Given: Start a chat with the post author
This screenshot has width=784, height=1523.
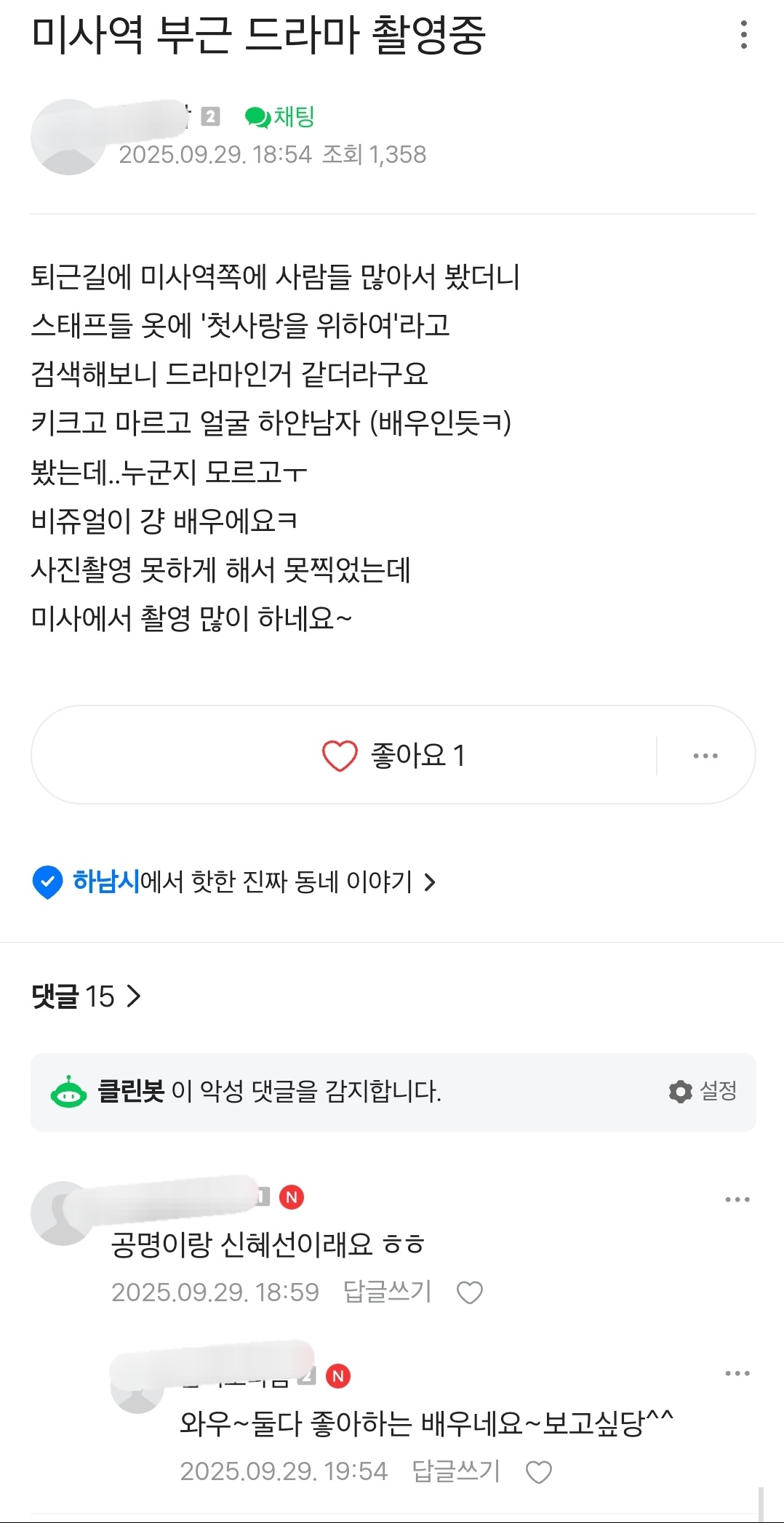Looking at the screenshot, I should click(280, 116).
